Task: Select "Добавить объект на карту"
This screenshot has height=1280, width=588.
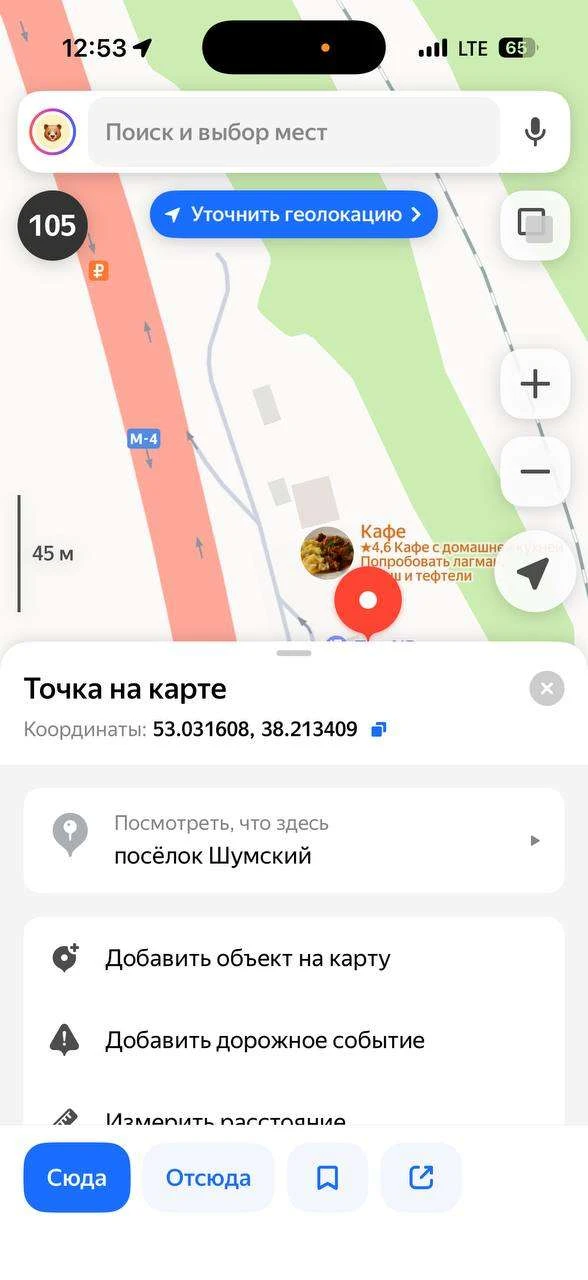Action: coord(294,958)
